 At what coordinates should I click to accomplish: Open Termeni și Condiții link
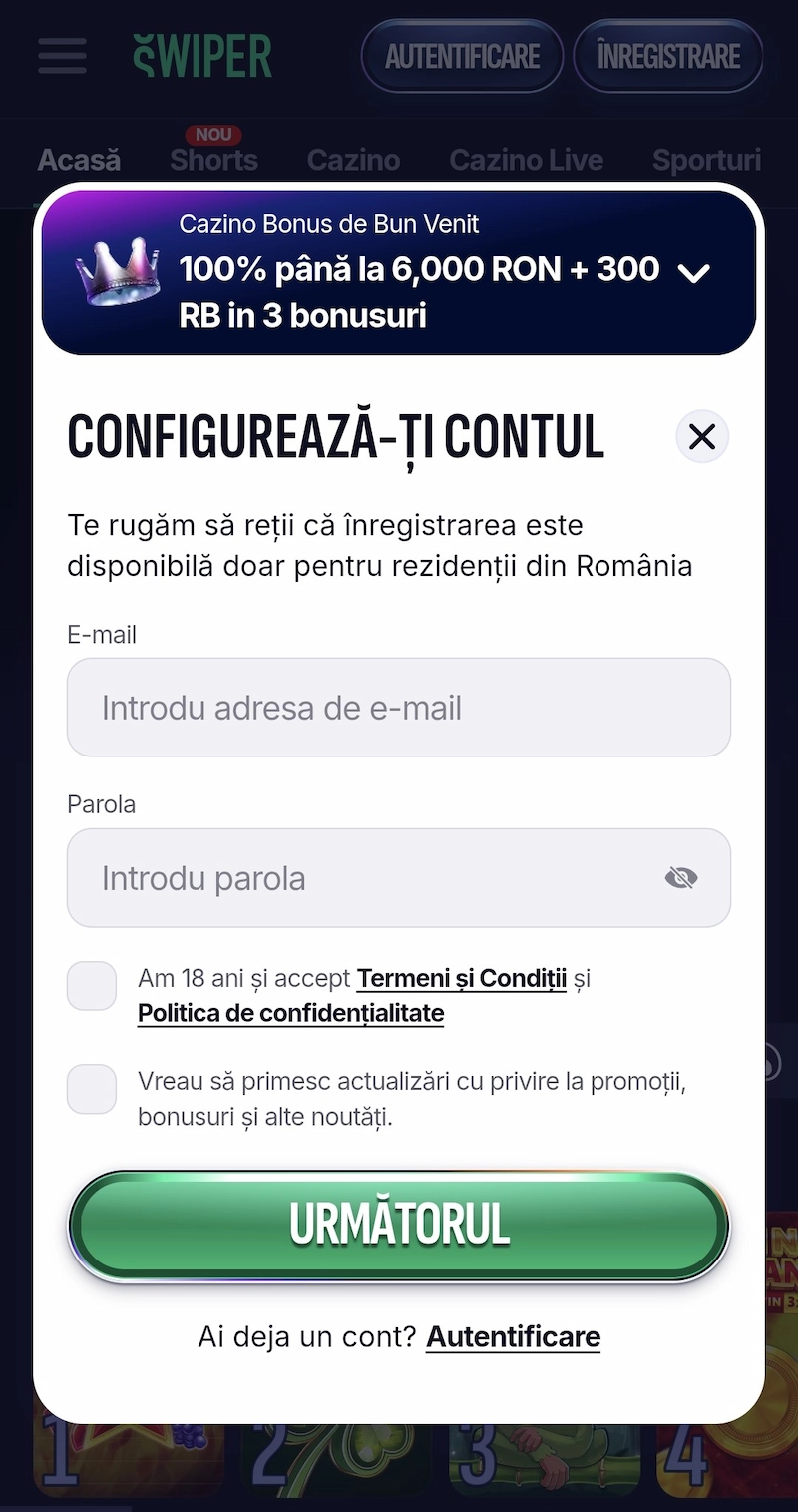pos(460,978)
